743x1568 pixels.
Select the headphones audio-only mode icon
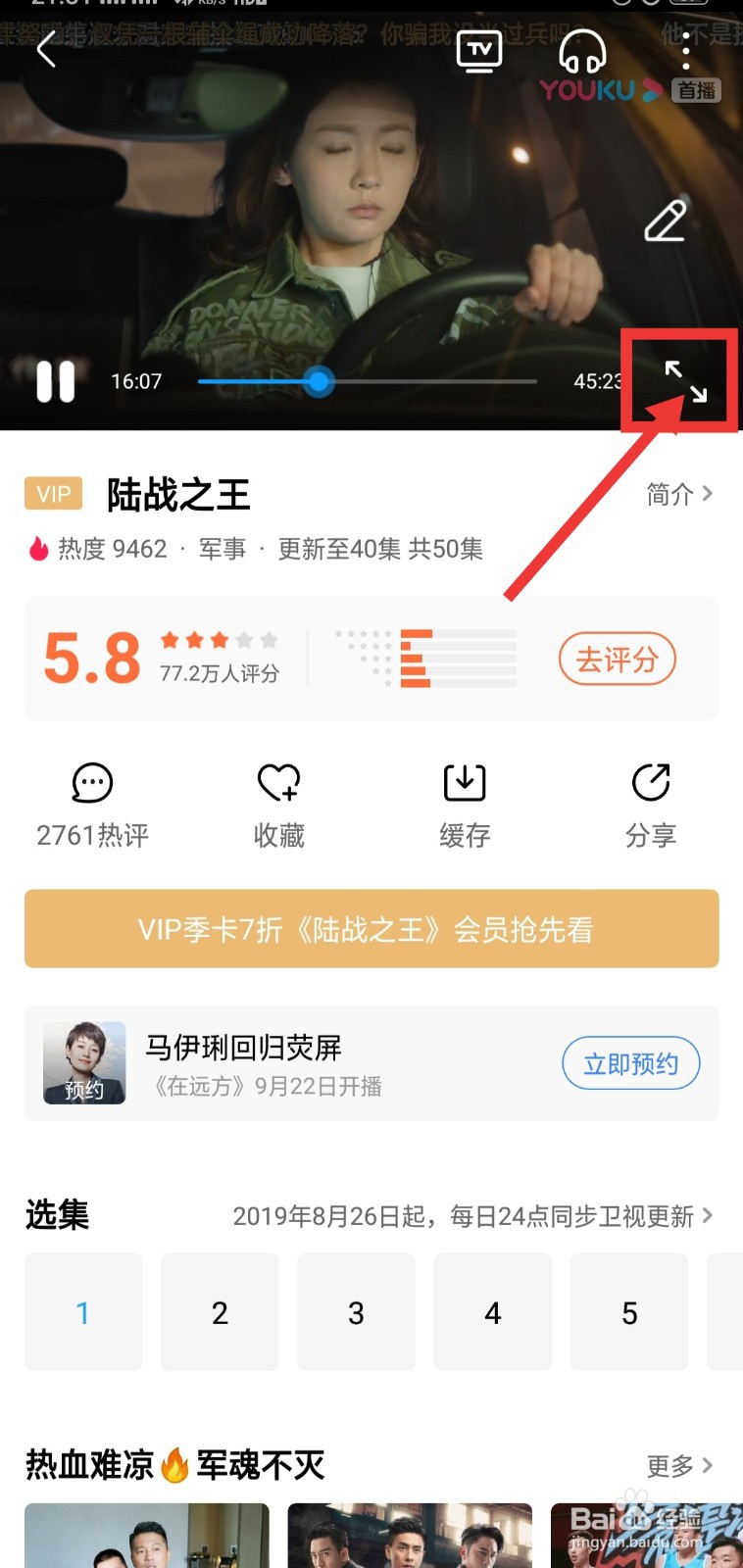click(584, 53)
